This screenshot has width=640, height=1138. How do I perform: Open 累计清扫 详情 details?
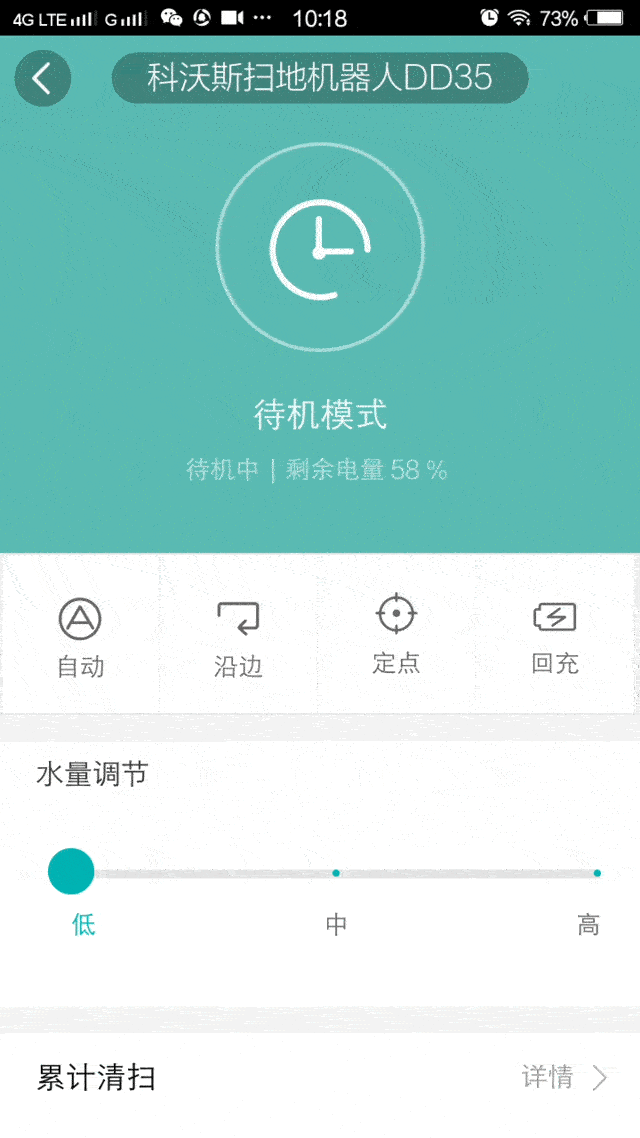tap(564, 1077)
